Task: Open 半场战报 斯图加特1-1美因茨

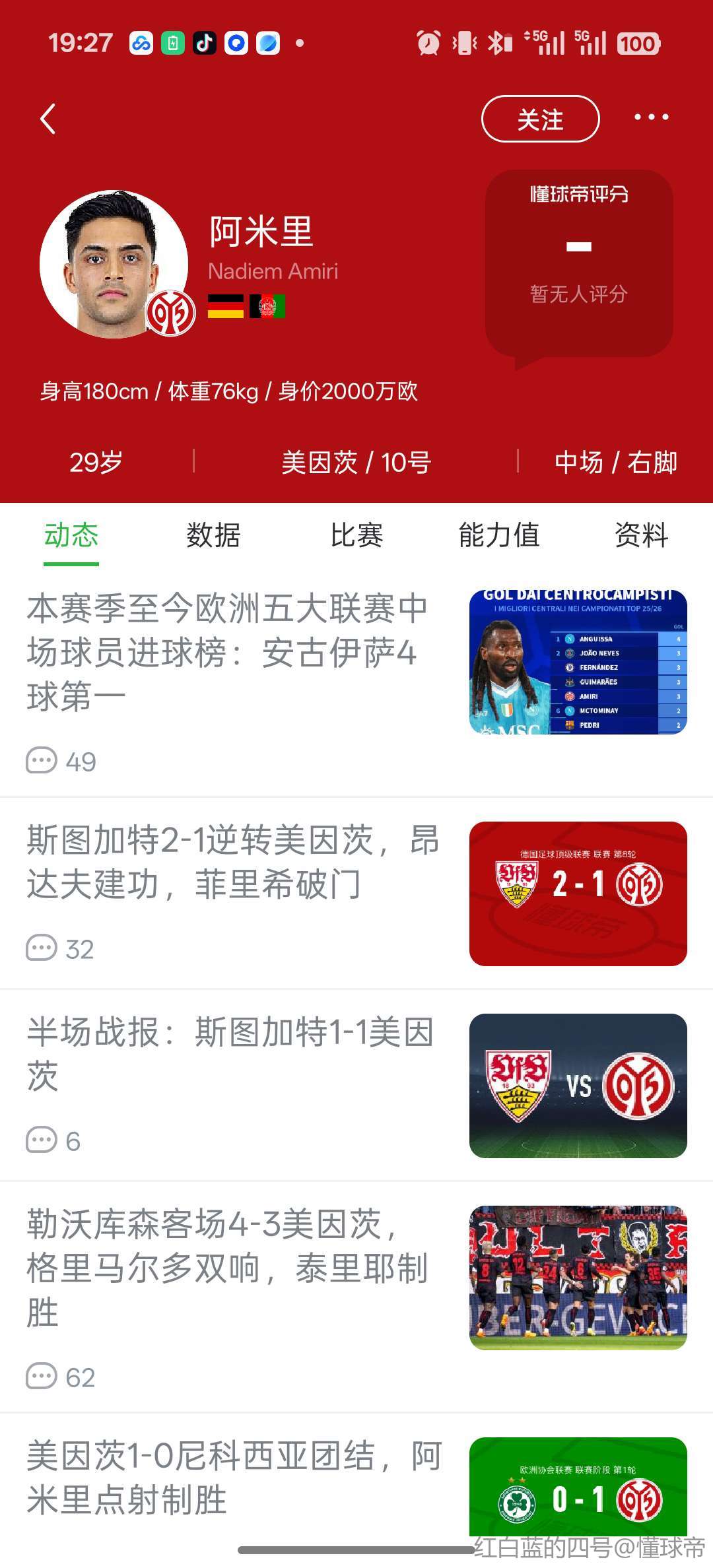Action: click(x=231, y=1054)
